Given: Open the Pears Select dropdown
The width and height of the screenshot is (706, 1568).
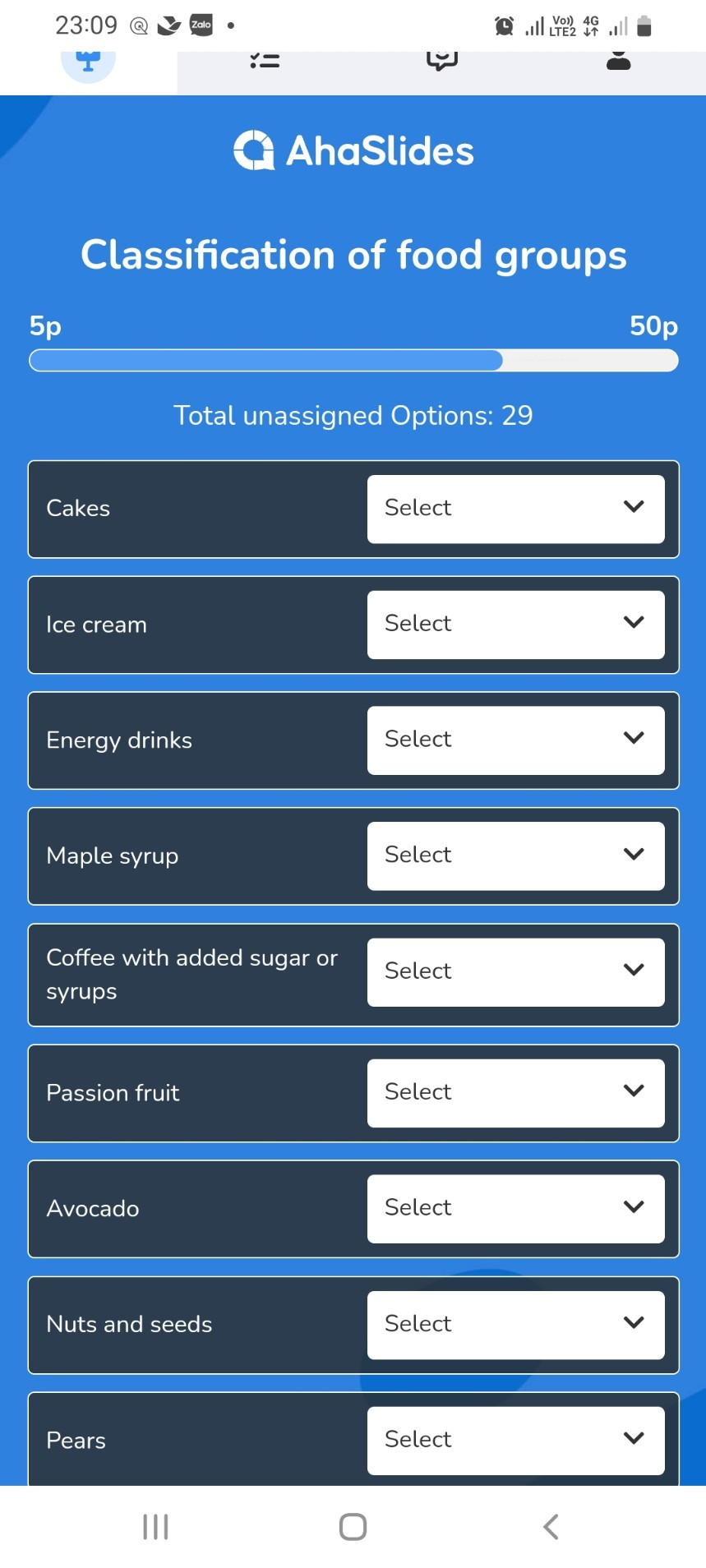Looking at the screenshot, I should coord(515,1441).
